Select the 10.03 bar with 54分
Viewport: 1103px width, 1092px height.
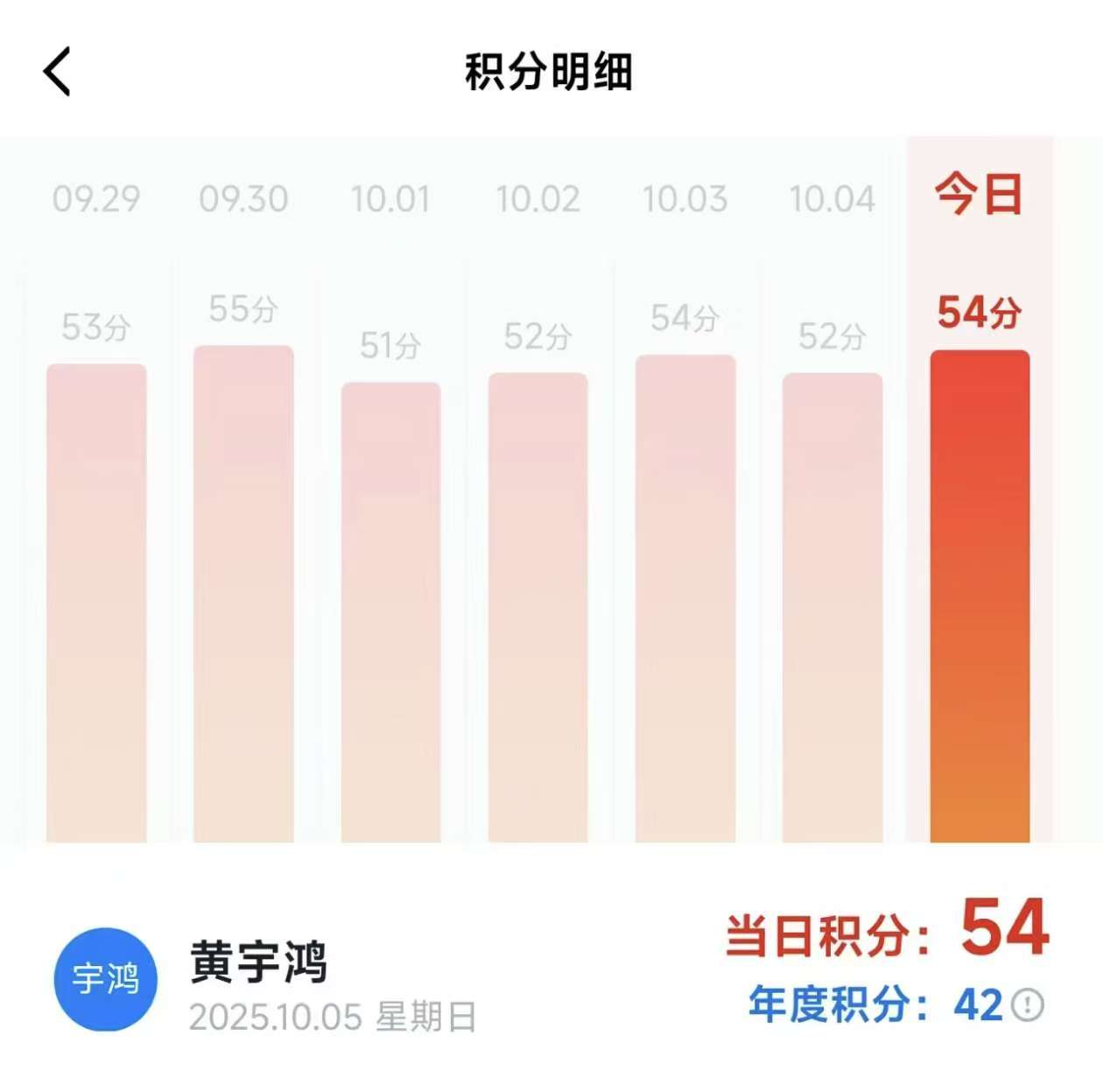point(685,598)
